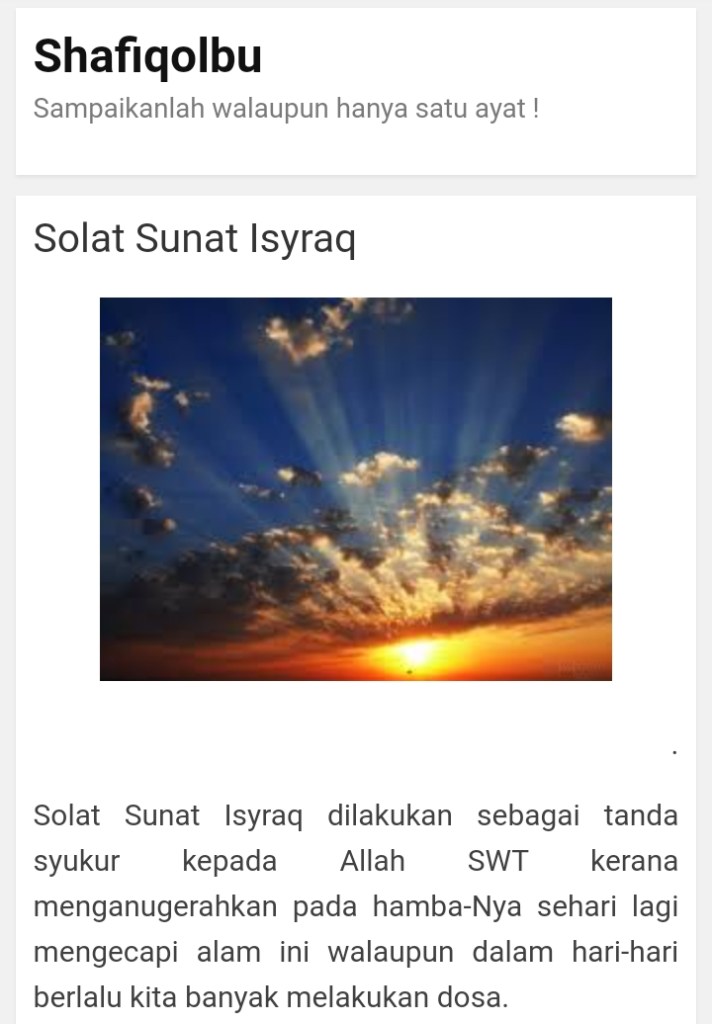Viewport: 712px width, 1024px height.
Task: Open the sunrise photo in the post
Action: click(356, 488)
